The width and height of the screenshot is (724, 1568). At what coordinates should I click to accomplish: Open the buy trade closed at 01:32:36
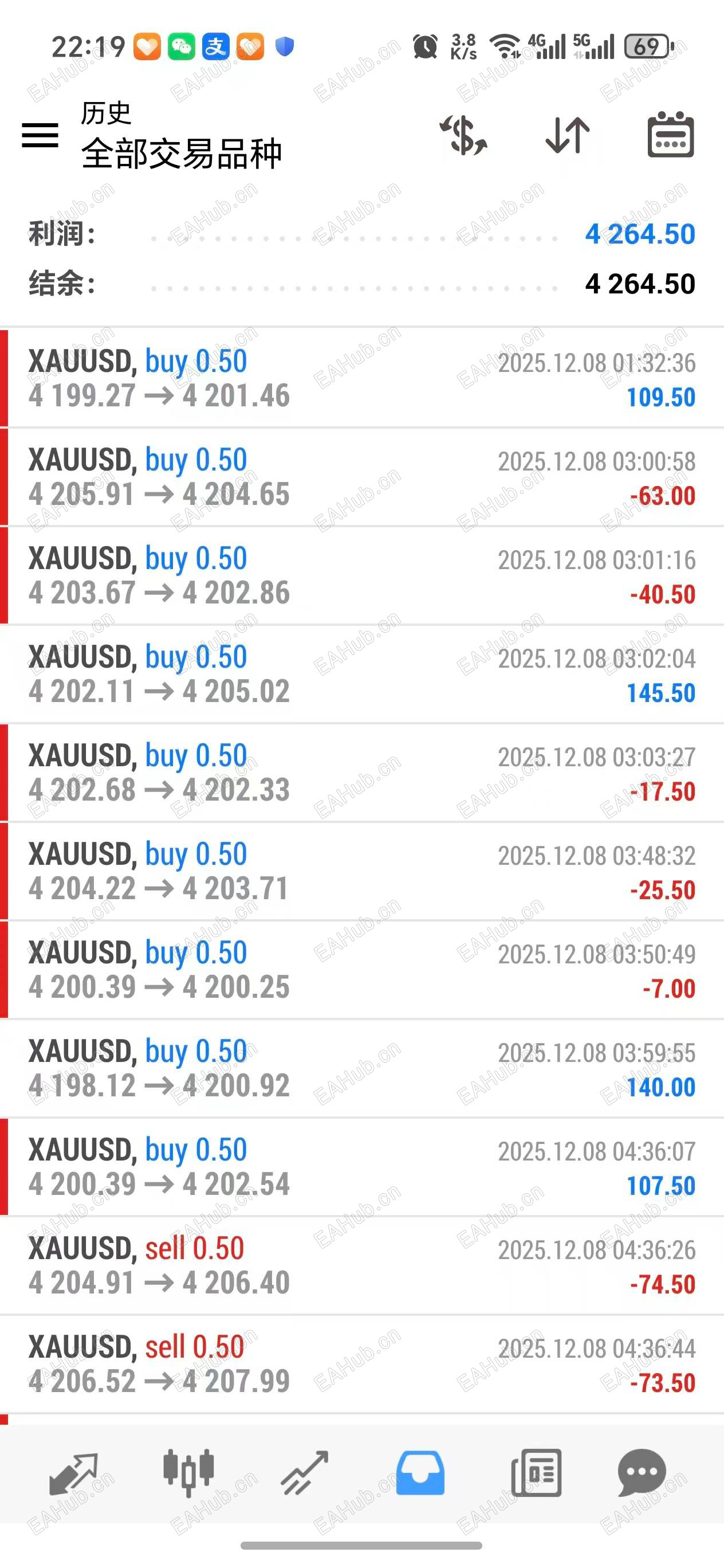point(362,379)
